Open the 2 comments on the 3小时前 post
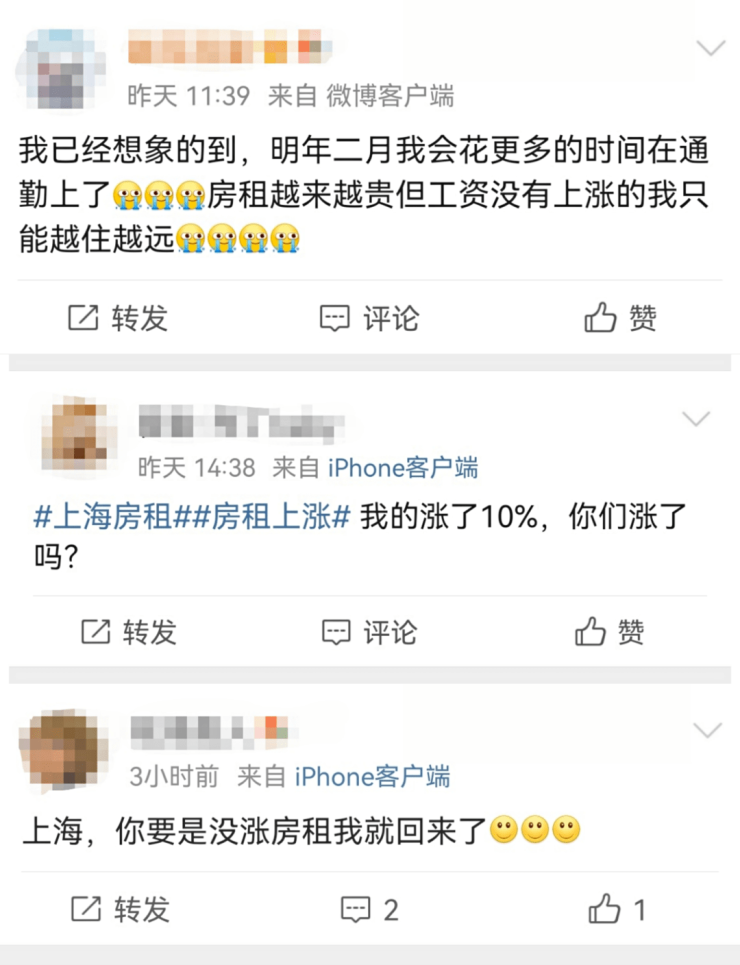 [369, 909]
